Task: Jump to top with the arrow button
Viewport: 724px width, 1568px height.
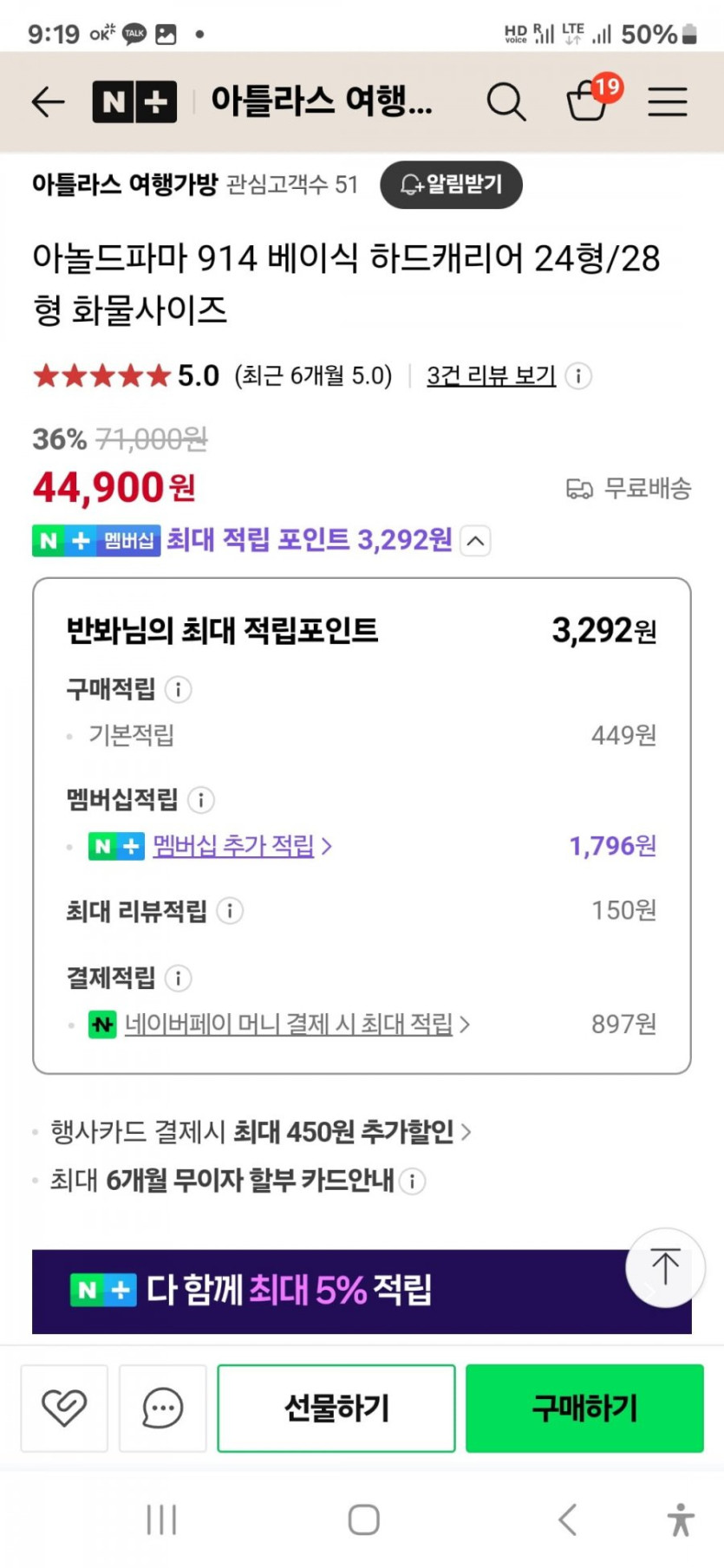Action: point(665,1267)
